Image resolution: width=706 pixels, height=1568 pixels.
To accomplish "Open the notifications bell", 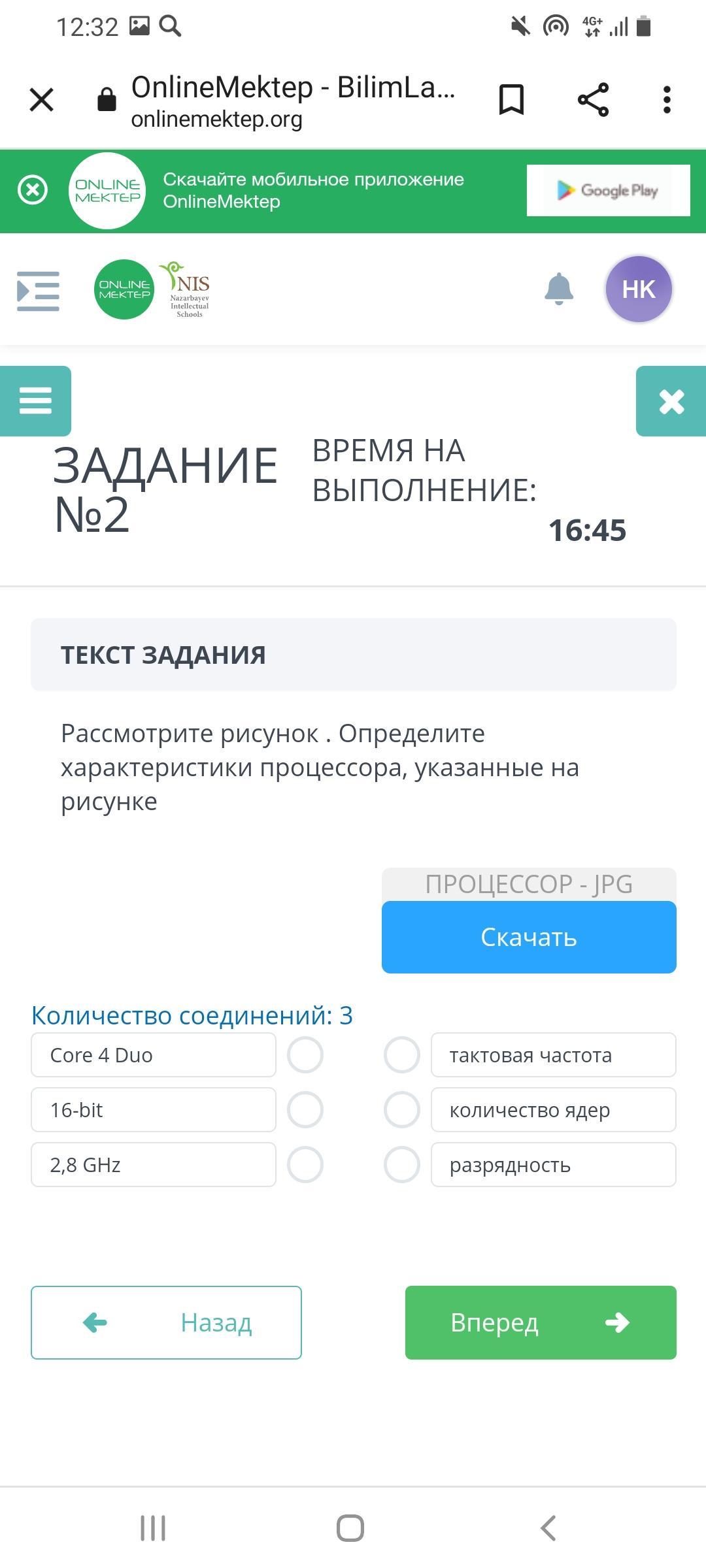I will [x=558, y=289].
